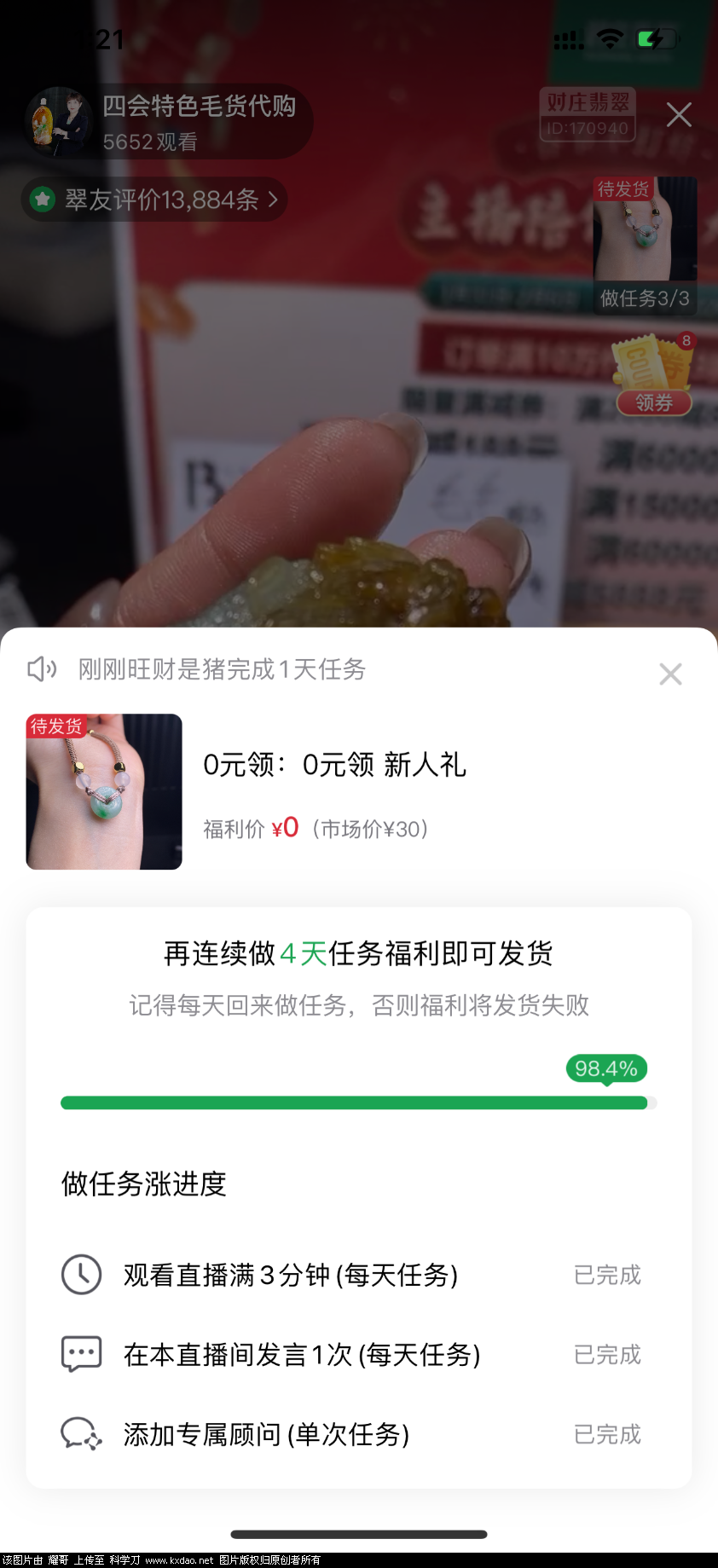Viewport: 718px width, 1568px height.
Task: Click the 98.4% progress bar
Action: click(x=356, y=1102)
